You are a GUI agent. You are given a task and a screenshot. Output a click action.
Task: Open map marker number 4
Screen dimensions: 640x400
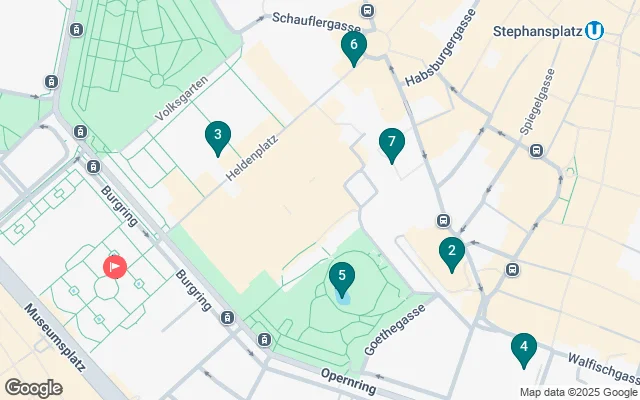[x=523, y=349]
